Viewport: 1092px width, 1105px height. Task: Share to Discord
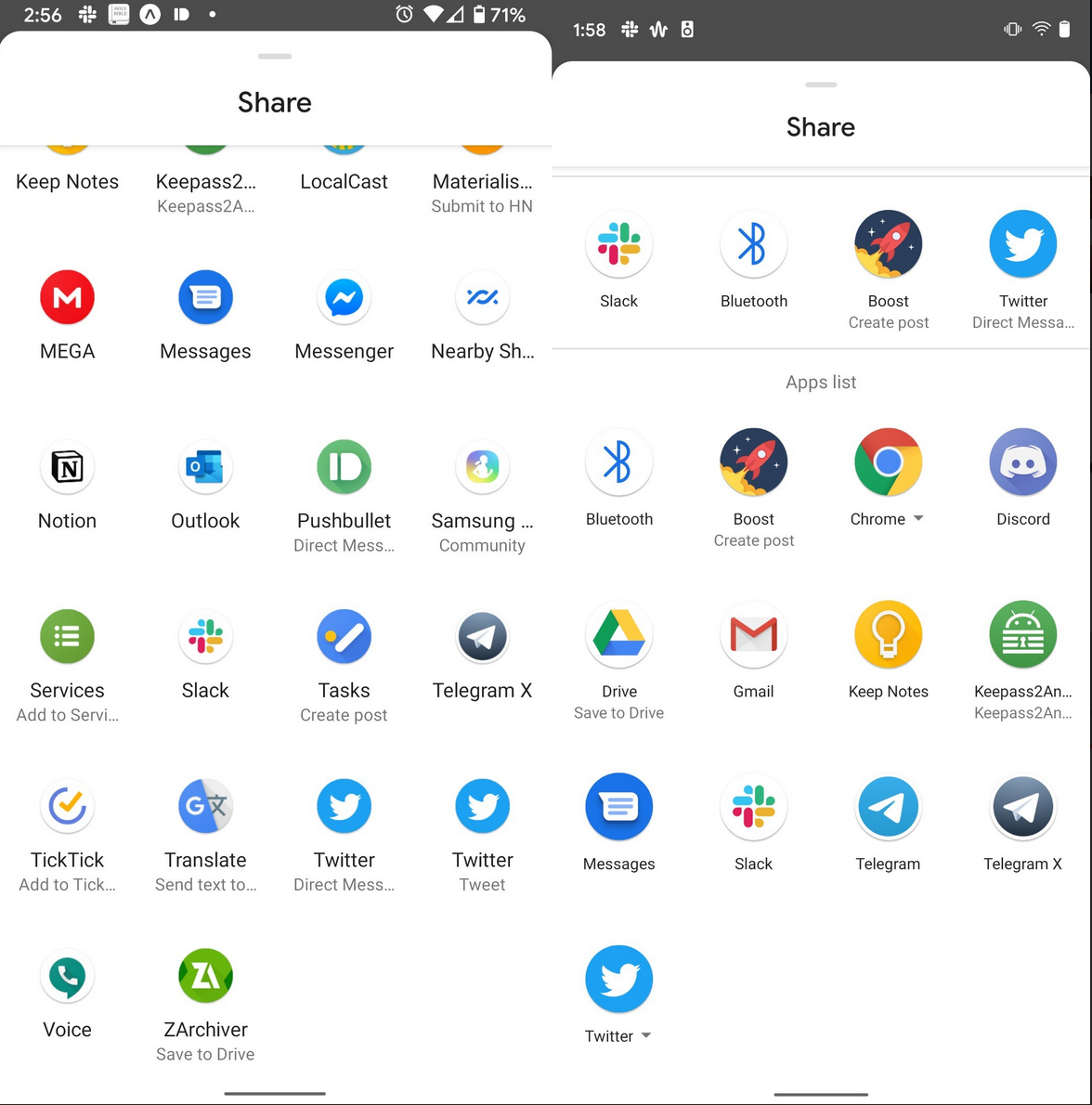pyautogui.click(x=1022, y=462)
